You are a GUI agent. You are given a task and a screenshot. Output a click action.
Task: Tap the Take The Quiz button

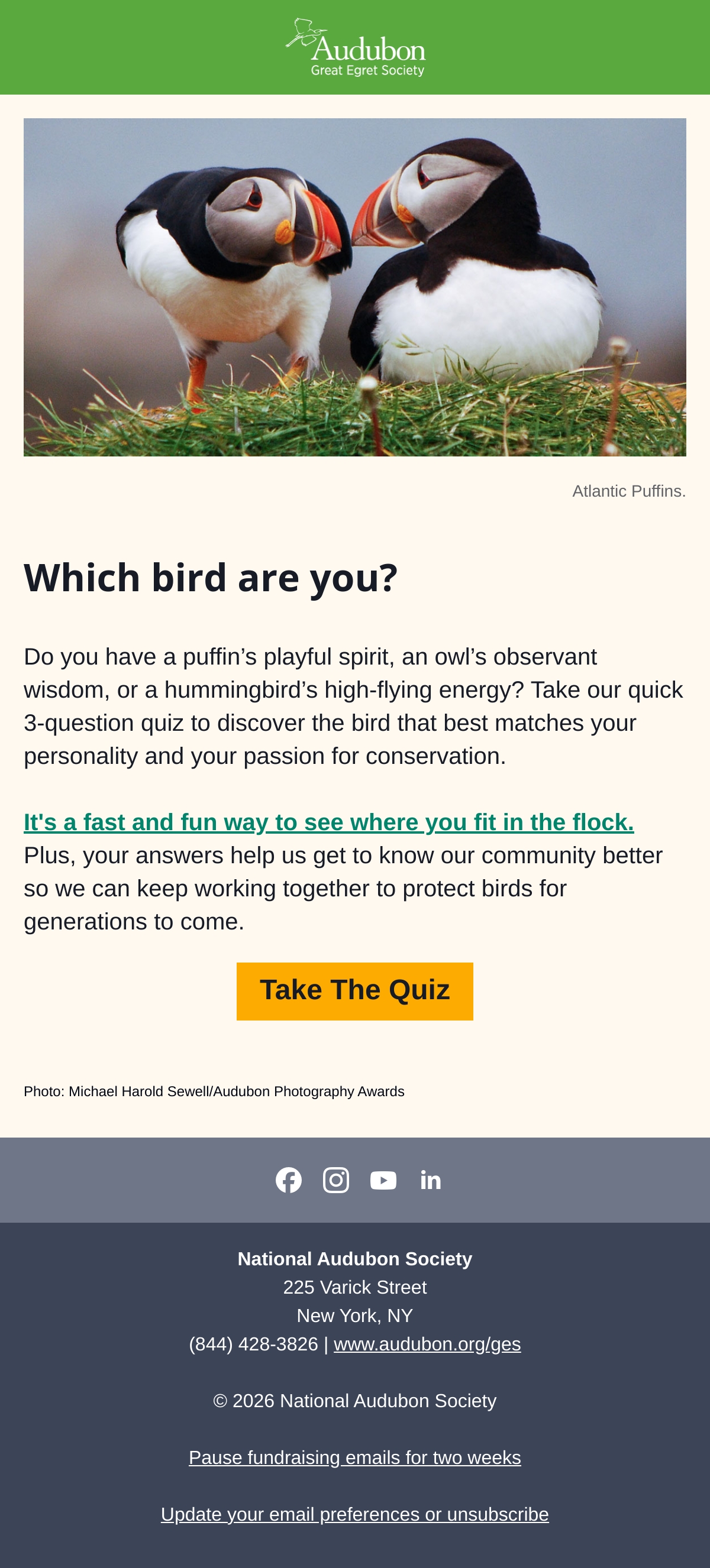(354, 991)
